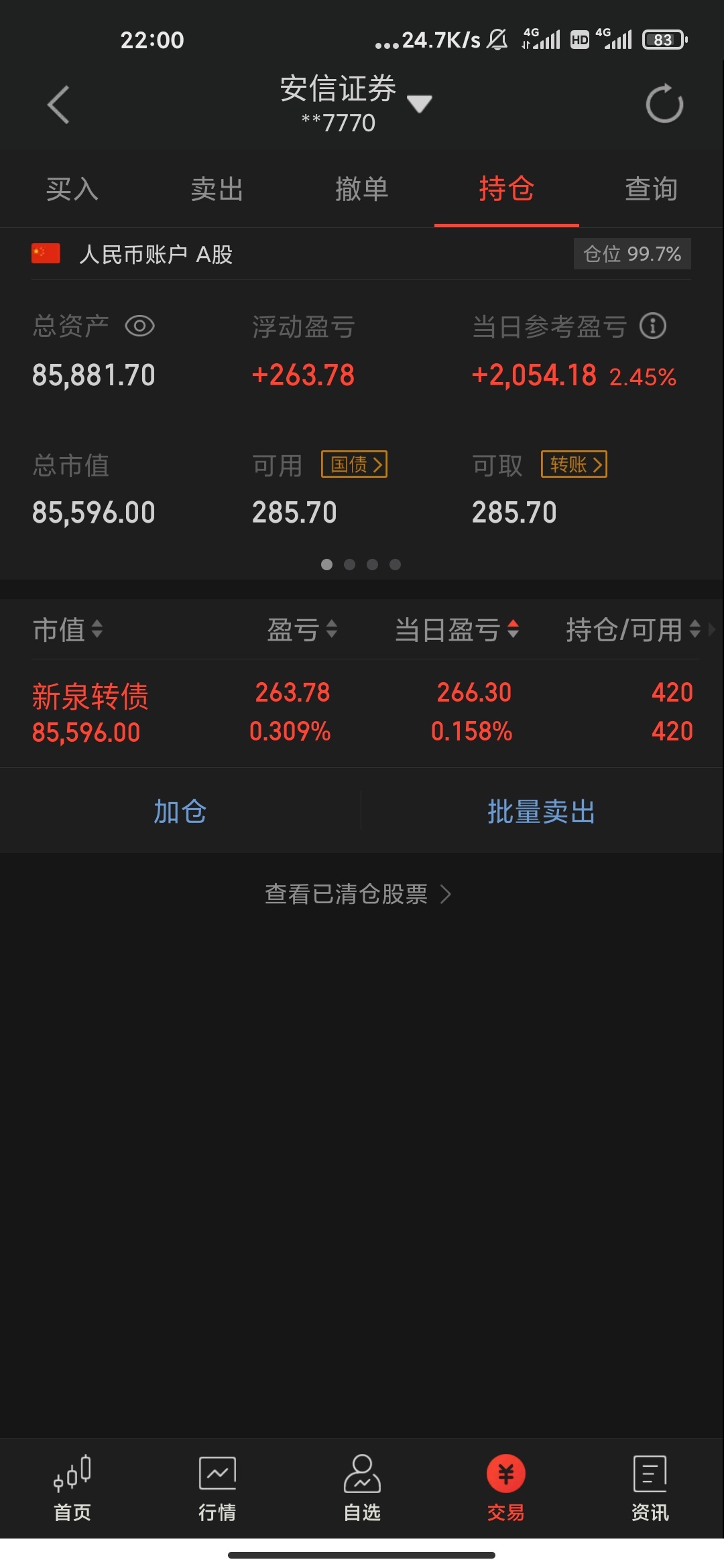
Task: Show info about 当日参考盈亏
Action: 653,326
